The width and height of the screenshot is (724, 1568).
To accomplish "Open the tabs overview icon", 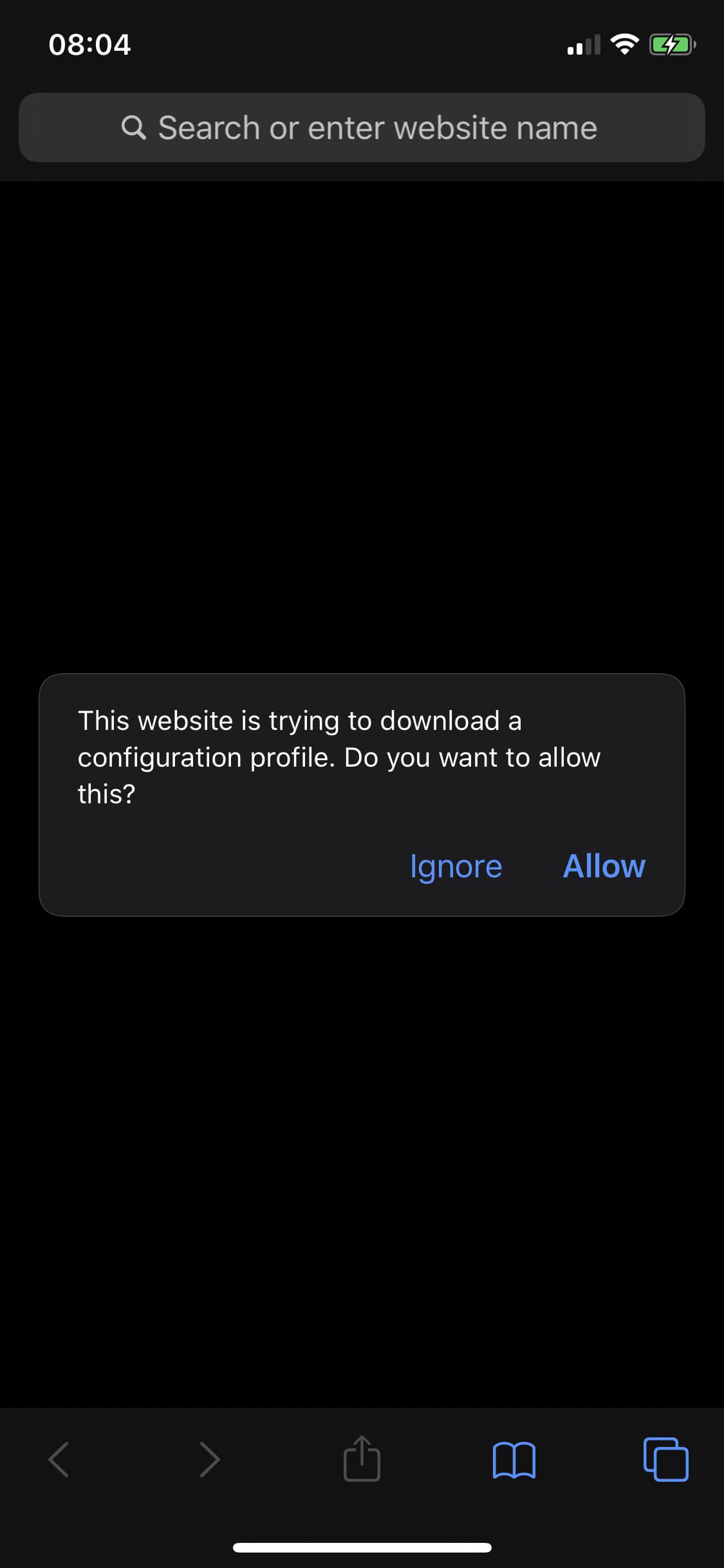I will point(665,1459).
